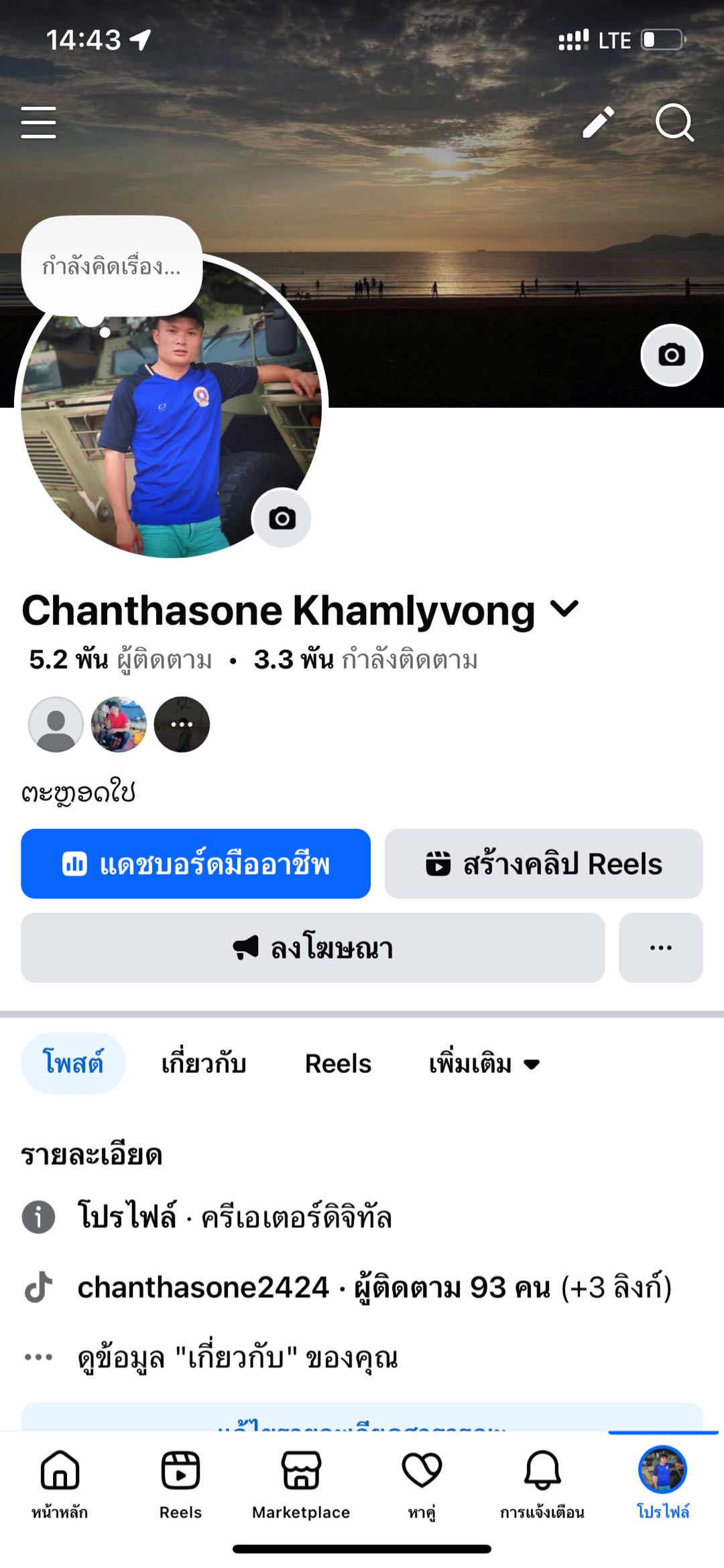The image size is (724, 1568).
Task: Tap the ลงโฆษณา advertise button
Action: tap(312, 948)
